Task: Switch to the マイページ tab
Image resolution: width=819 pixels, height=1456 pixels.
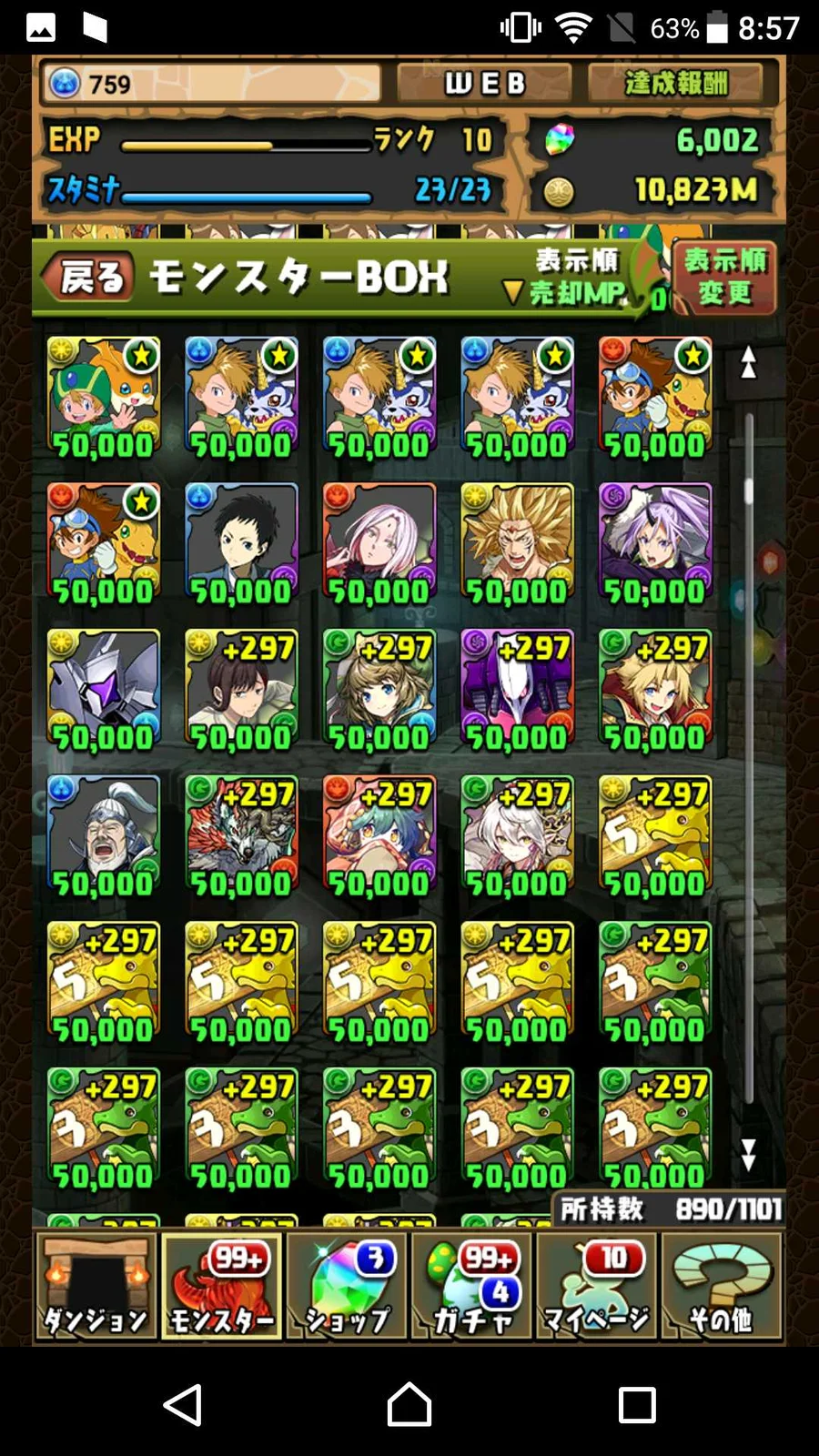Action: tap(596, 1287)
